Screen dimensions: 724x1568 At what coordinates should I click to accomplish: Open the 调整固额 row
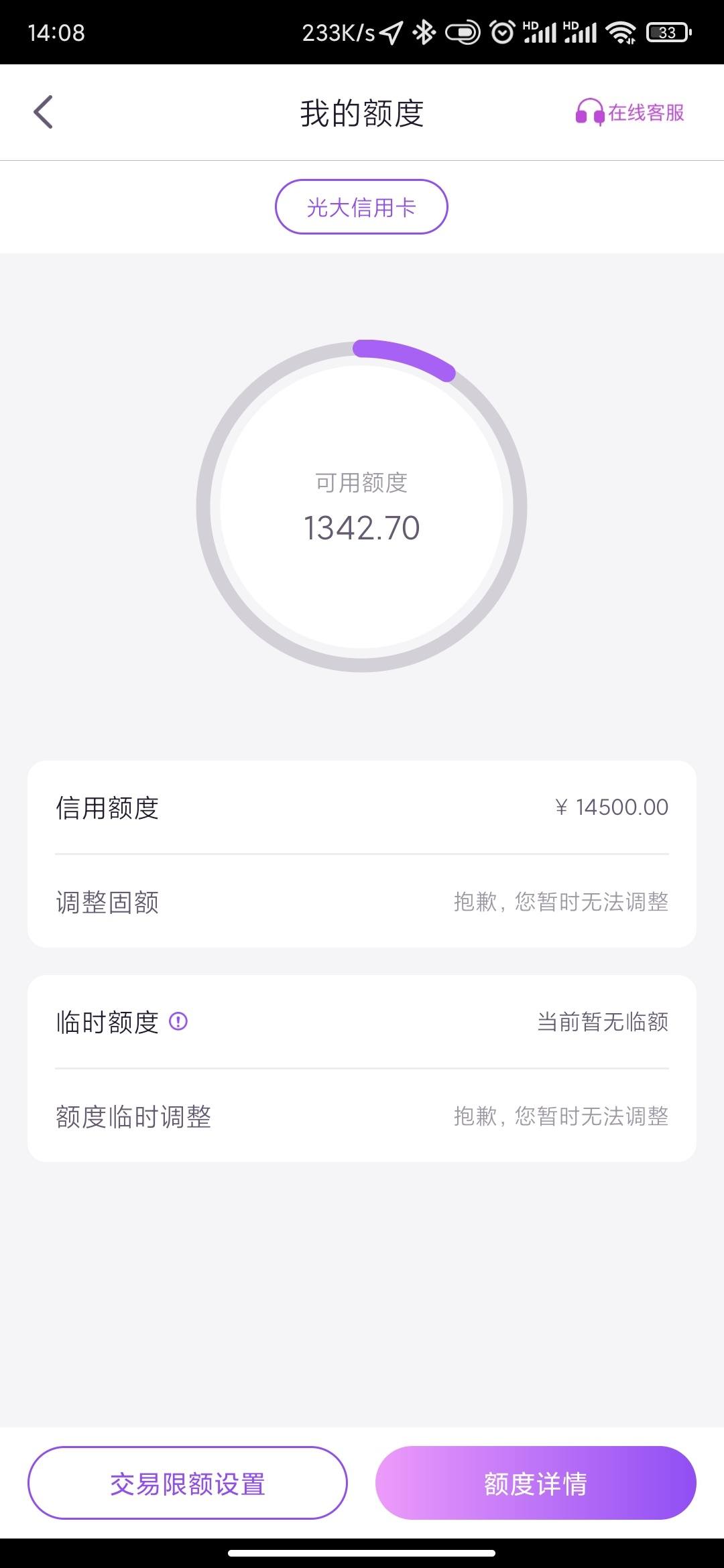(x=362, y=902)
